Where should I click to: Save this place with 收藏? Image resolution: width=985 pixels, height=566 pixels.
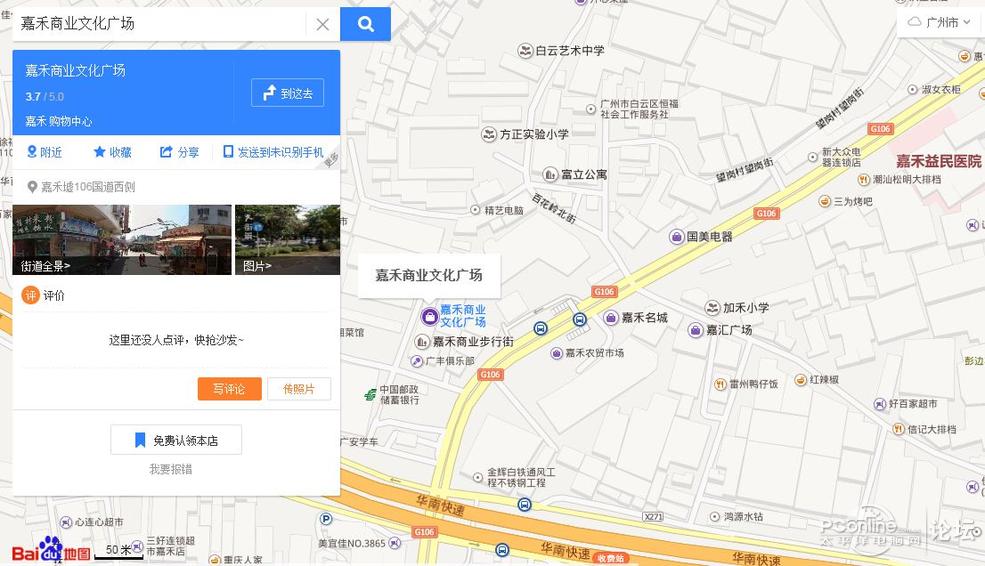pos(112,152)
